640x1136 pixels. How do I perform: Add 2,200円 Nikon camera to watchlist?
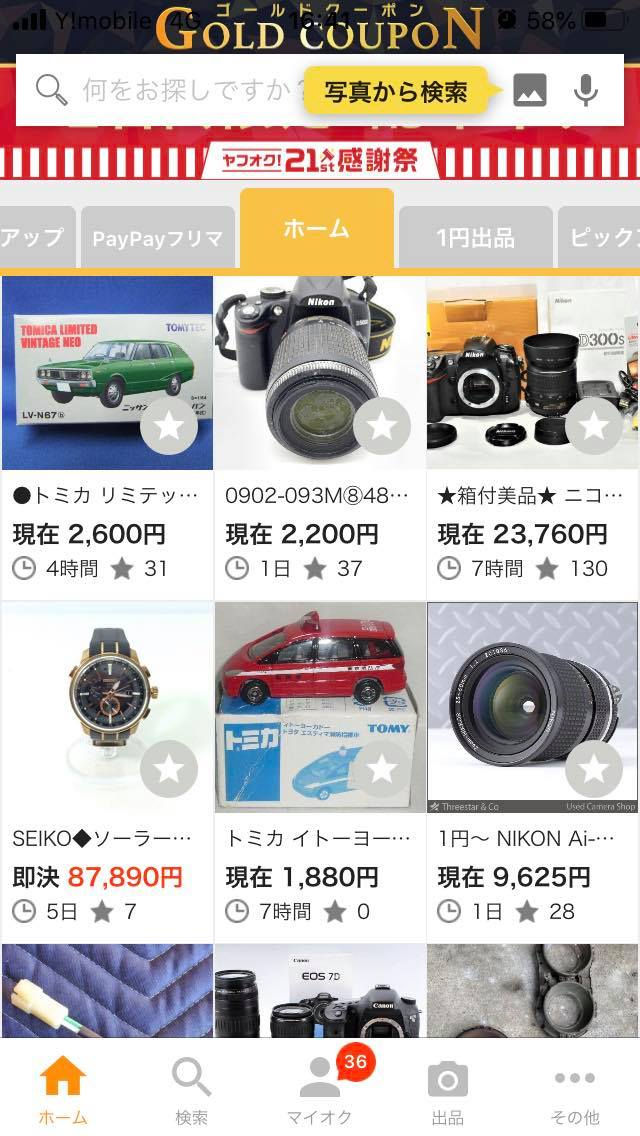[382, 426]
